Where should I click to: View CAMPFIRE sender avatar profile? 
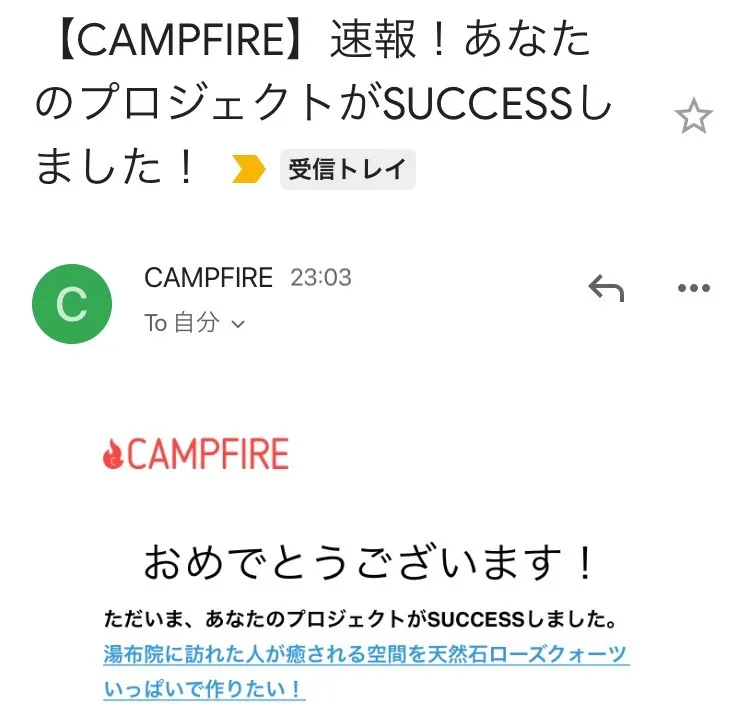[x=72, y=304]
